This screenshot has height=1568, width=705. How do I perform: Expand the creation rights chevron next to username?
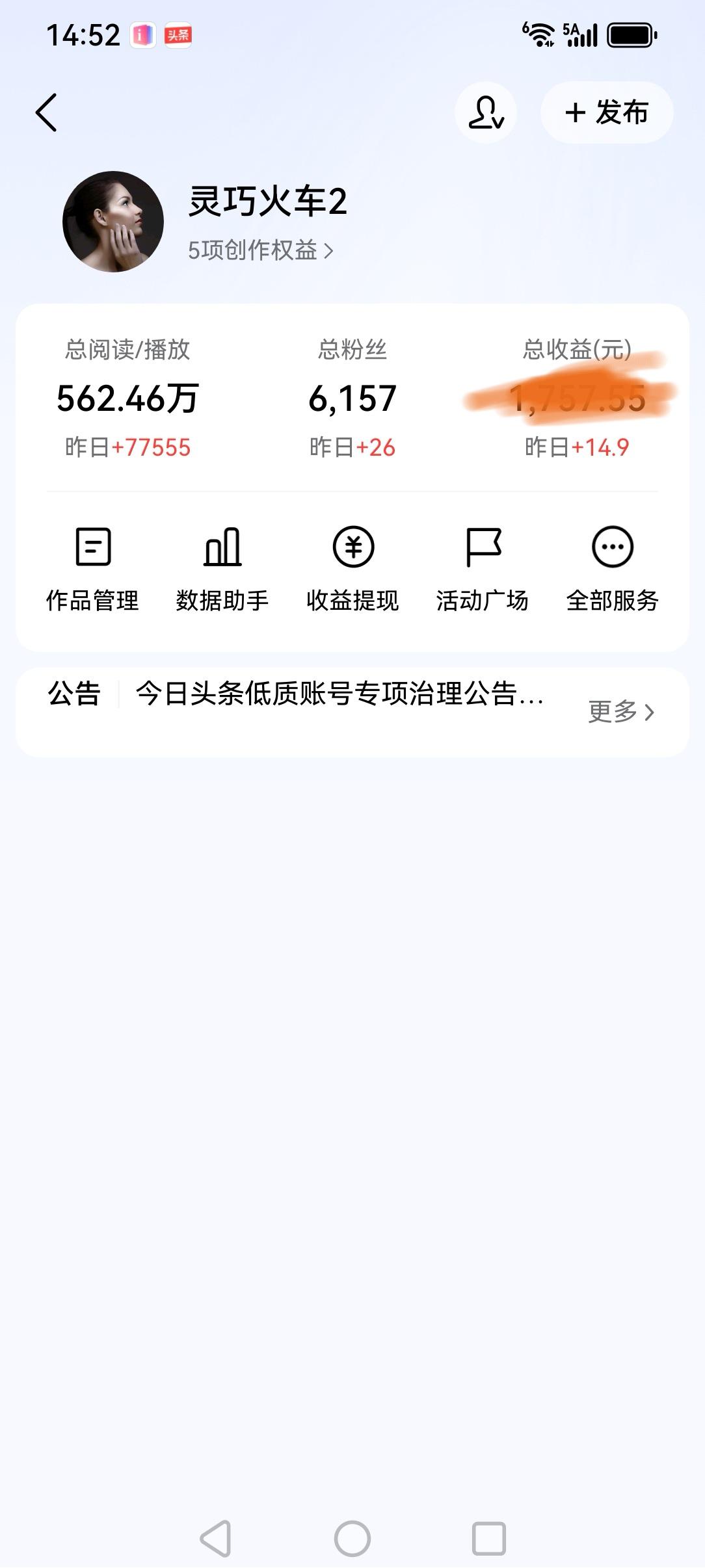[334, 250]
